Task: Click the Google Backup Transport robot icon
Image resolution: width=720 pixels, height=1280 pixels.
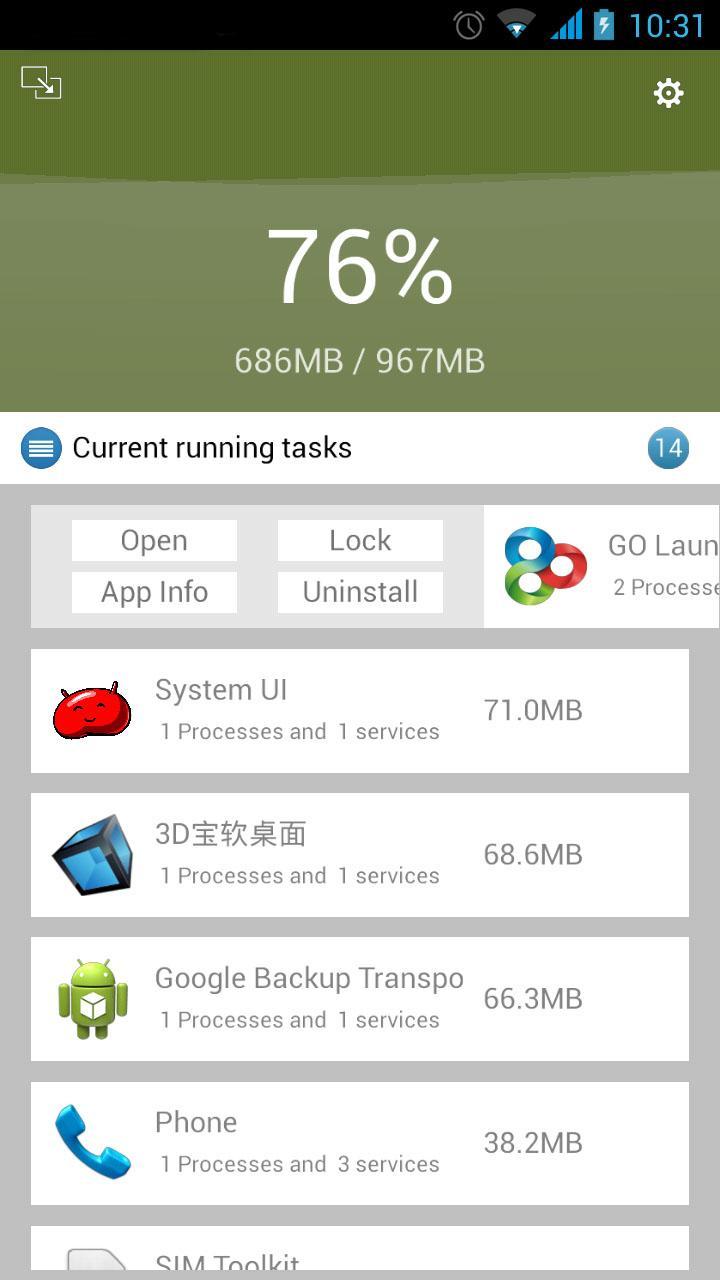Action: [x=92, y=998]
